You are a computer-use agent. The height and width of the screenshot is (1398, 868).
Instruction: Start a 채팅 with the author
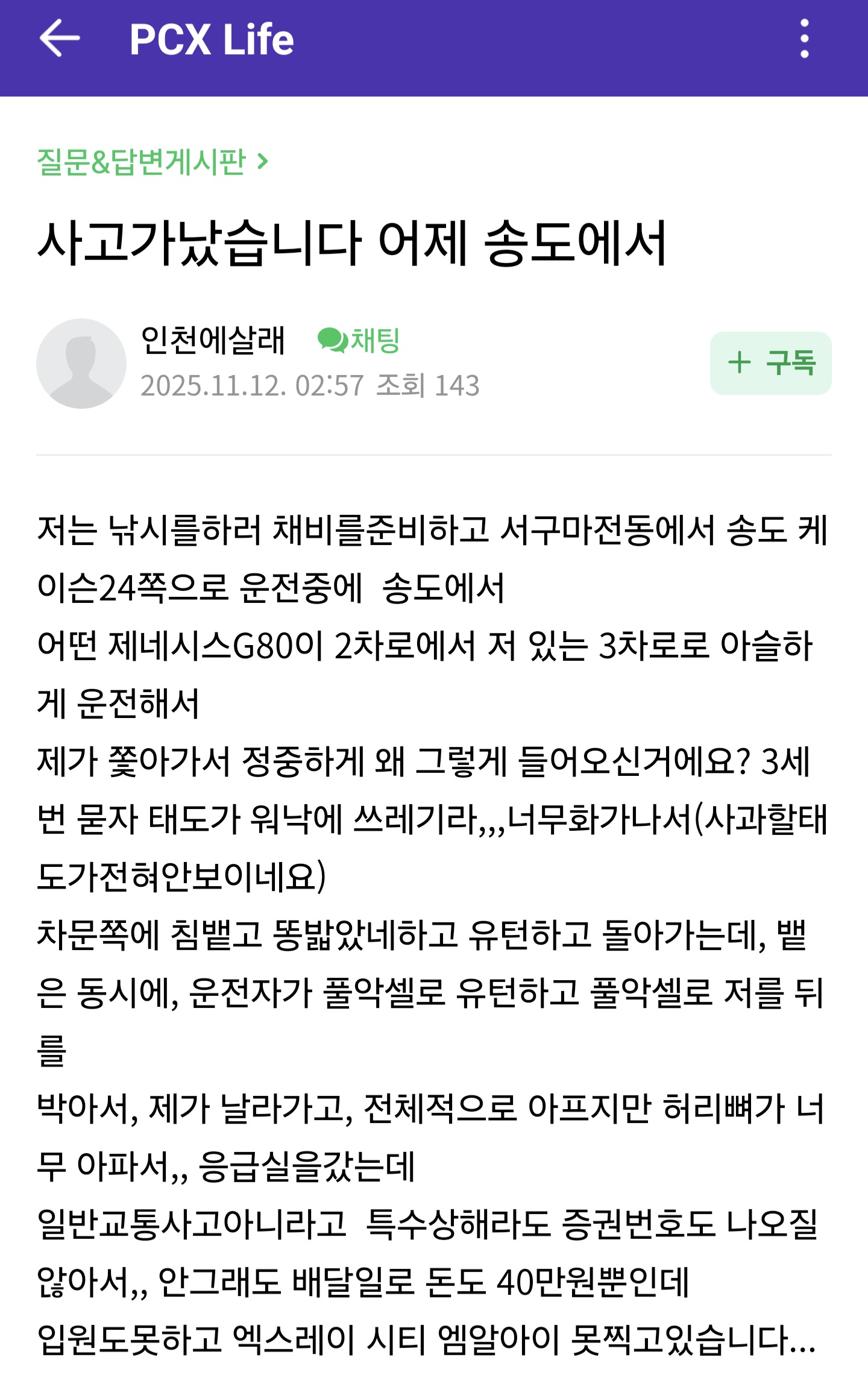click(x=359, y=341)
